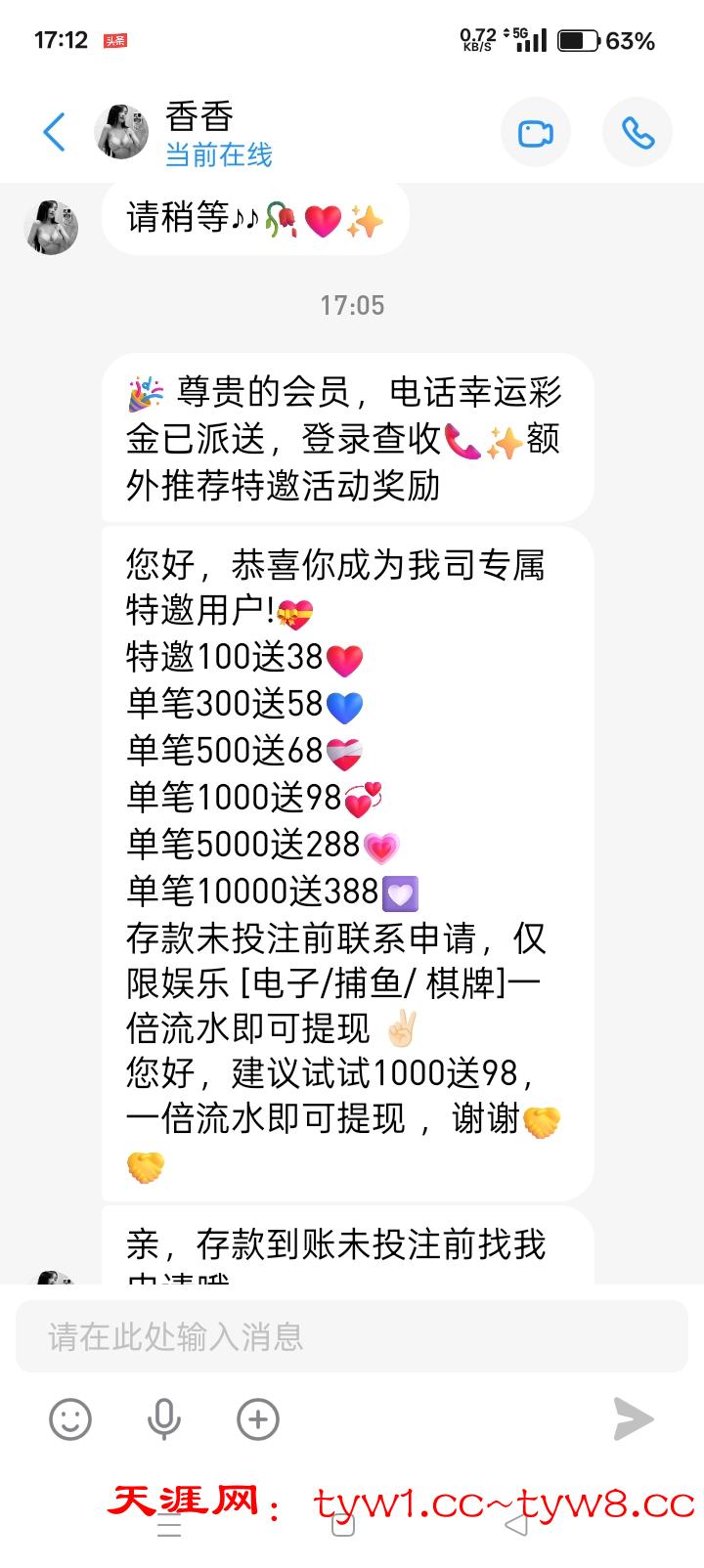The height and width of the screenshot is (1568, 704).
Task: Focus the message input field
Action: (x=352, y=1335)
